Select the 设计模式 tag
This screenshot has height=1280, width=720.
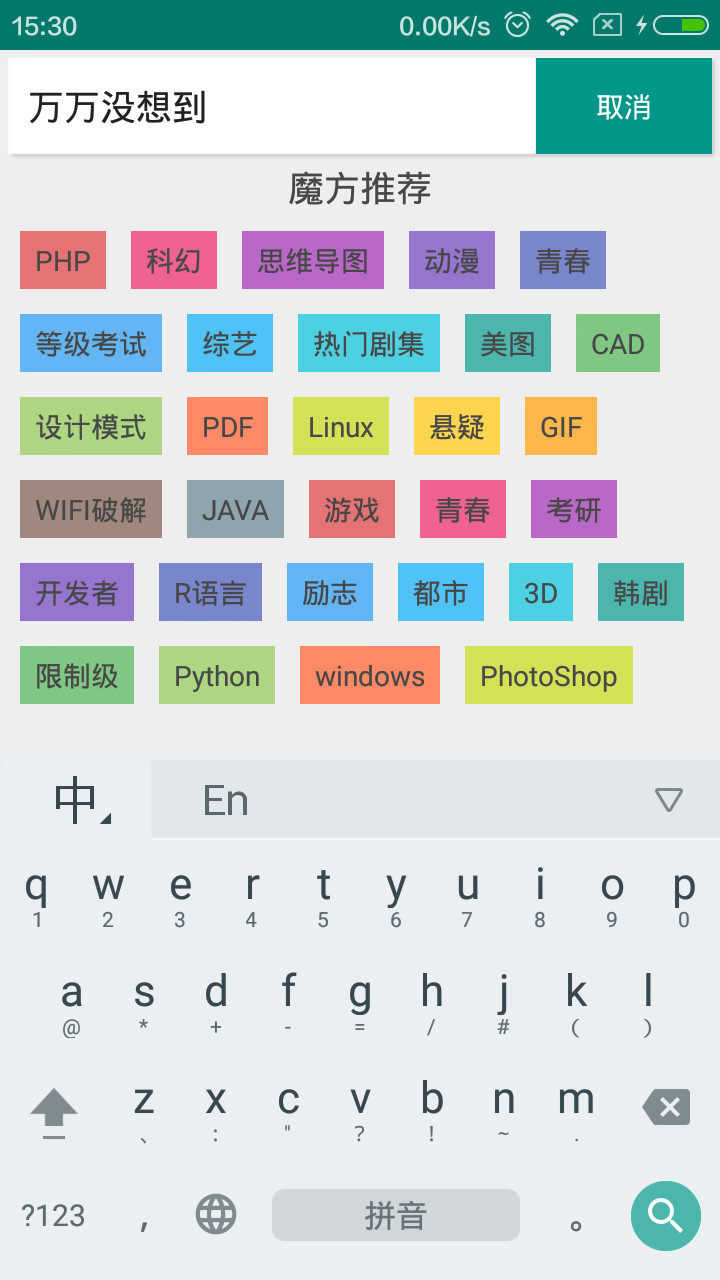[91, 427]
